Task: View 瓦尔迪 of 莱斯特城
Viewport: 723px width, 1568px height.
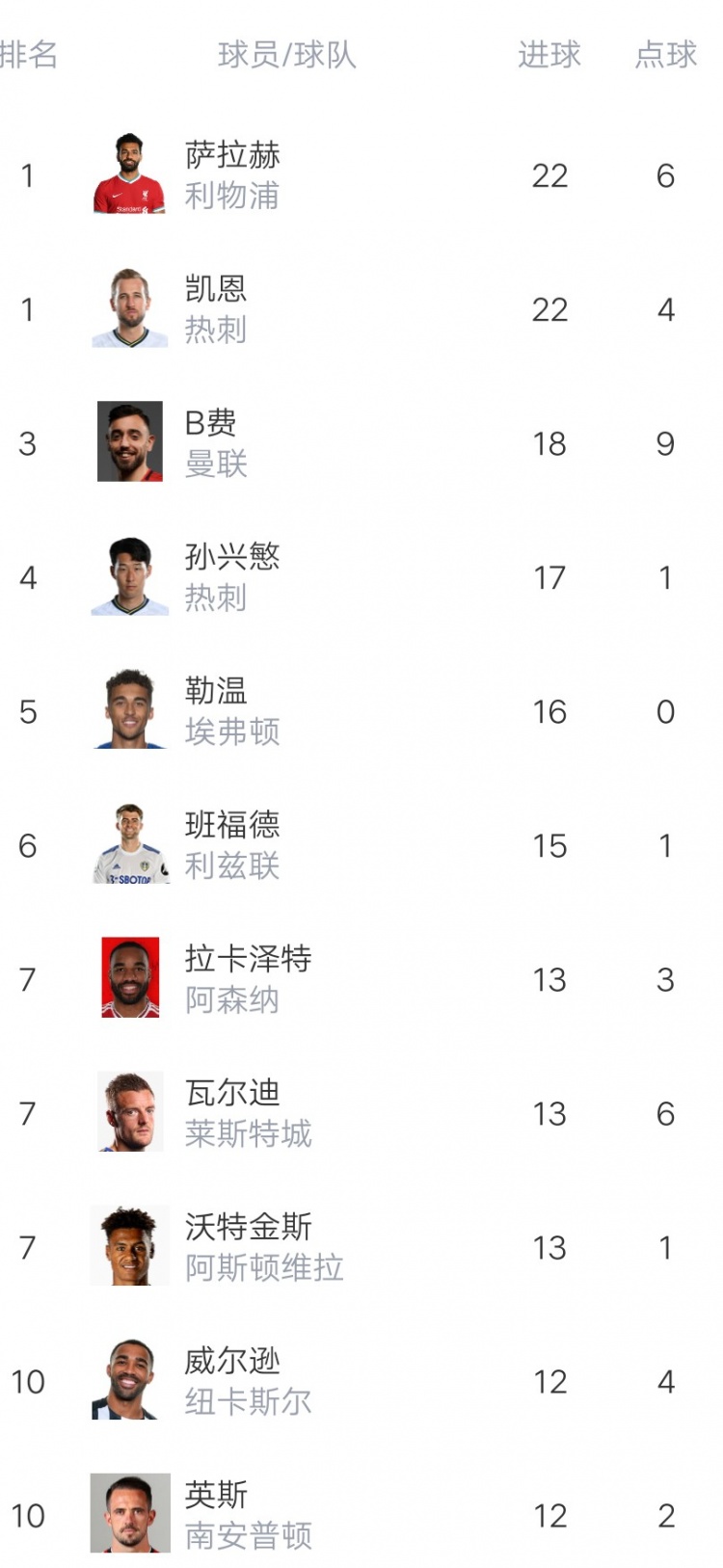Action: [361, 1112]
